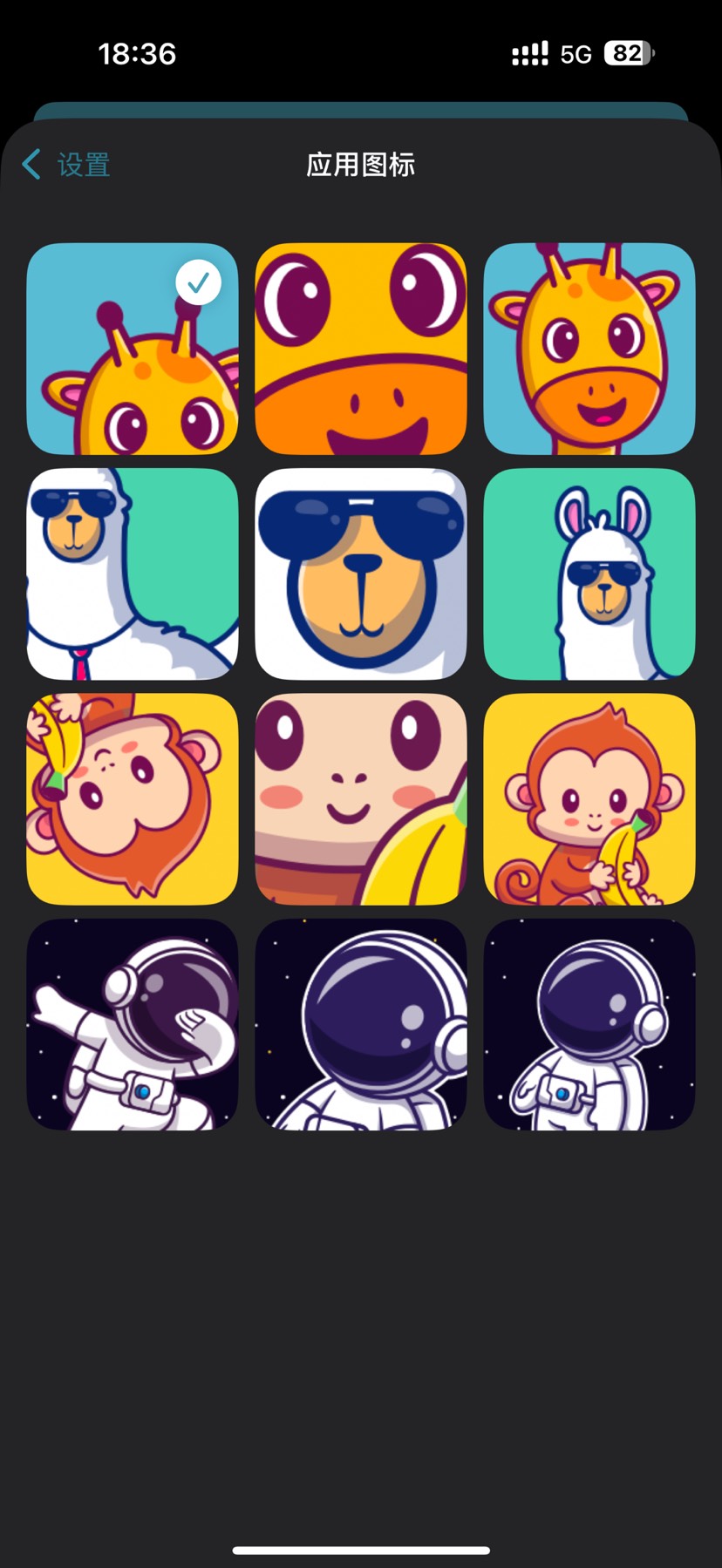This screenshot has height=1568, width=722.
Task: Pick the smiling full giraffe head icon
Action: click(x=589, y=349)
